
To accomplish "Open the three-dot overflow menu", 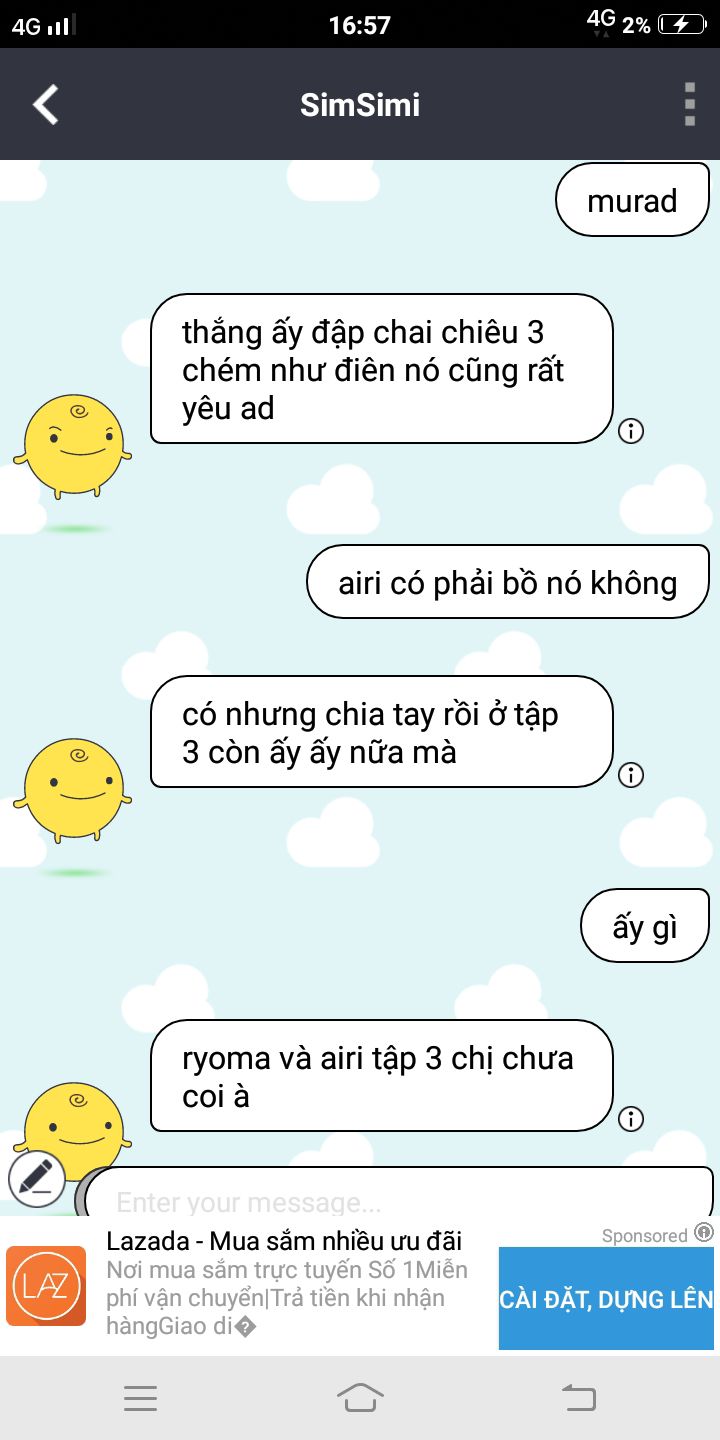I will coord(689,104).
